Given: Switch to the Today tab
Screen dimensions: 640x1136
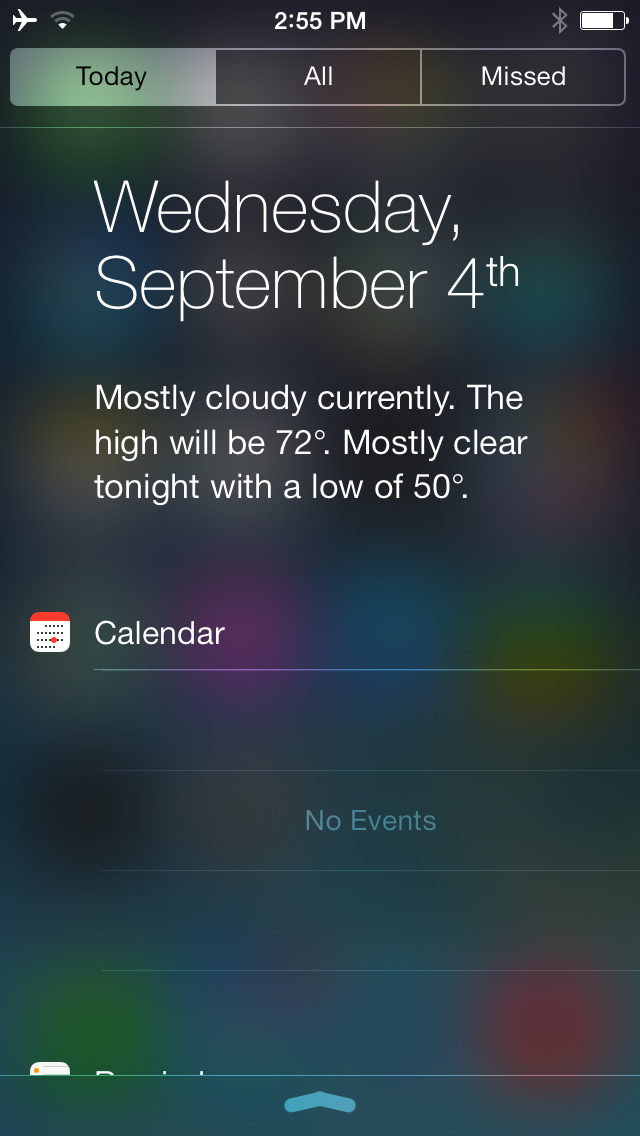Looking at the screenshot, I should 112,77.
